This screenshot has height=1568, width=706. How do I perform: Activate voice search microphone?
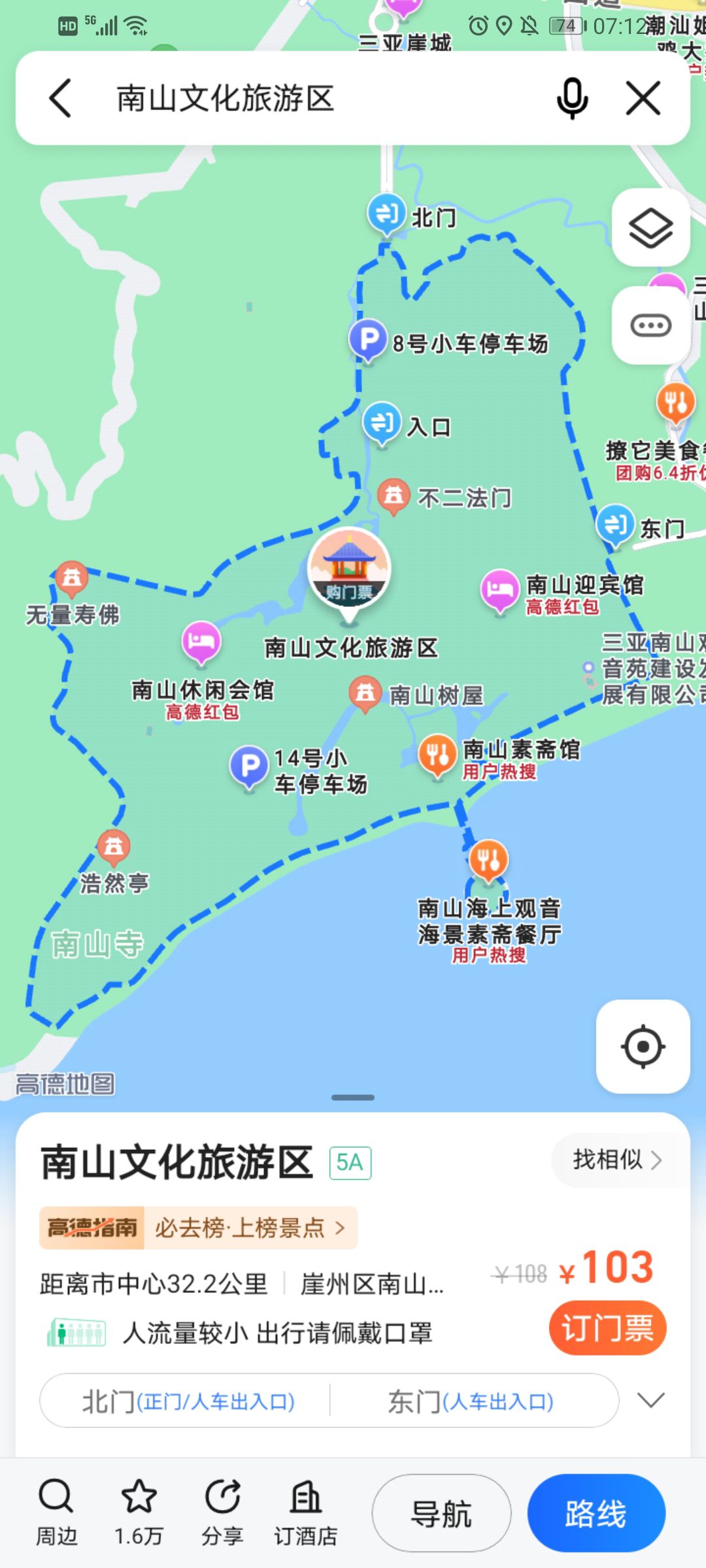coord(572,99)
